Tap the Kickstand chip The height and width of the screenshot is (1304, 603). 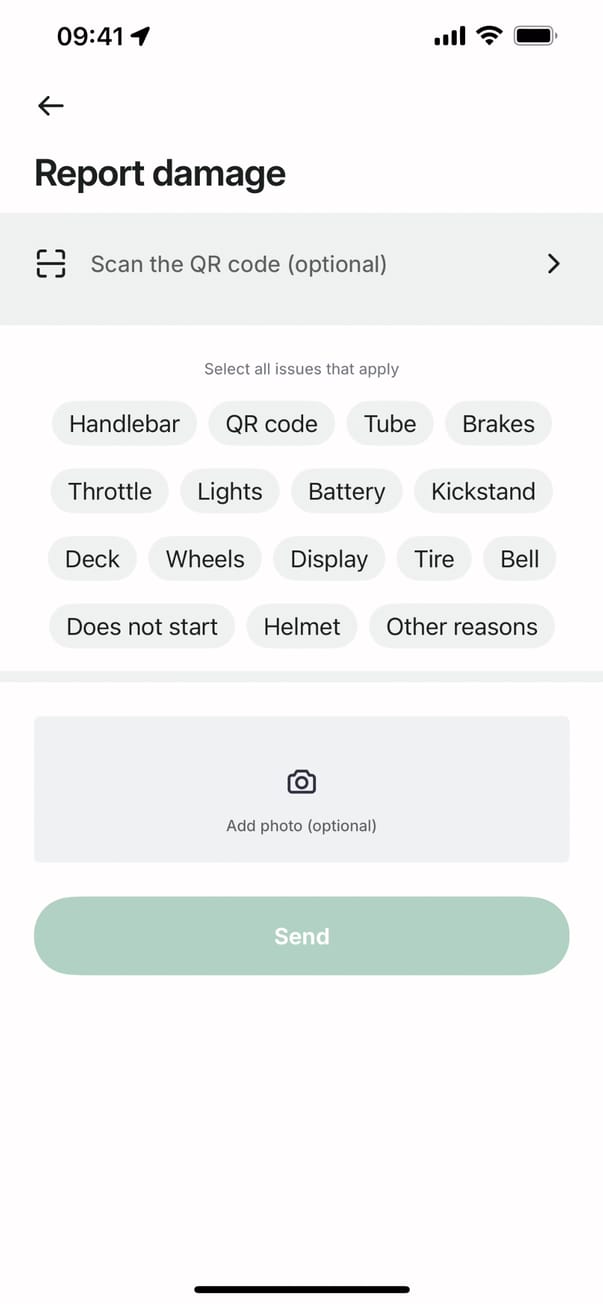(483, 492)
